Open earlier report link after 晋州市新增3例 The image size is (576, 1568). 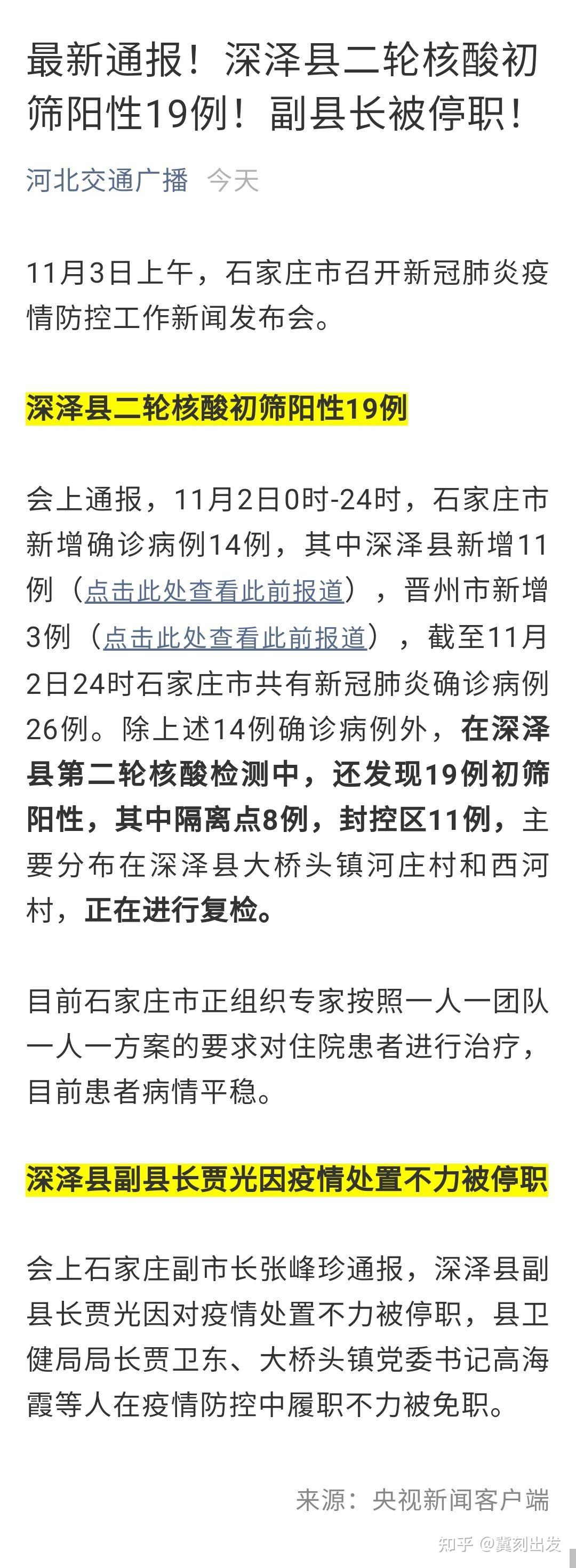pyautogui.click(x=235, y=637)
